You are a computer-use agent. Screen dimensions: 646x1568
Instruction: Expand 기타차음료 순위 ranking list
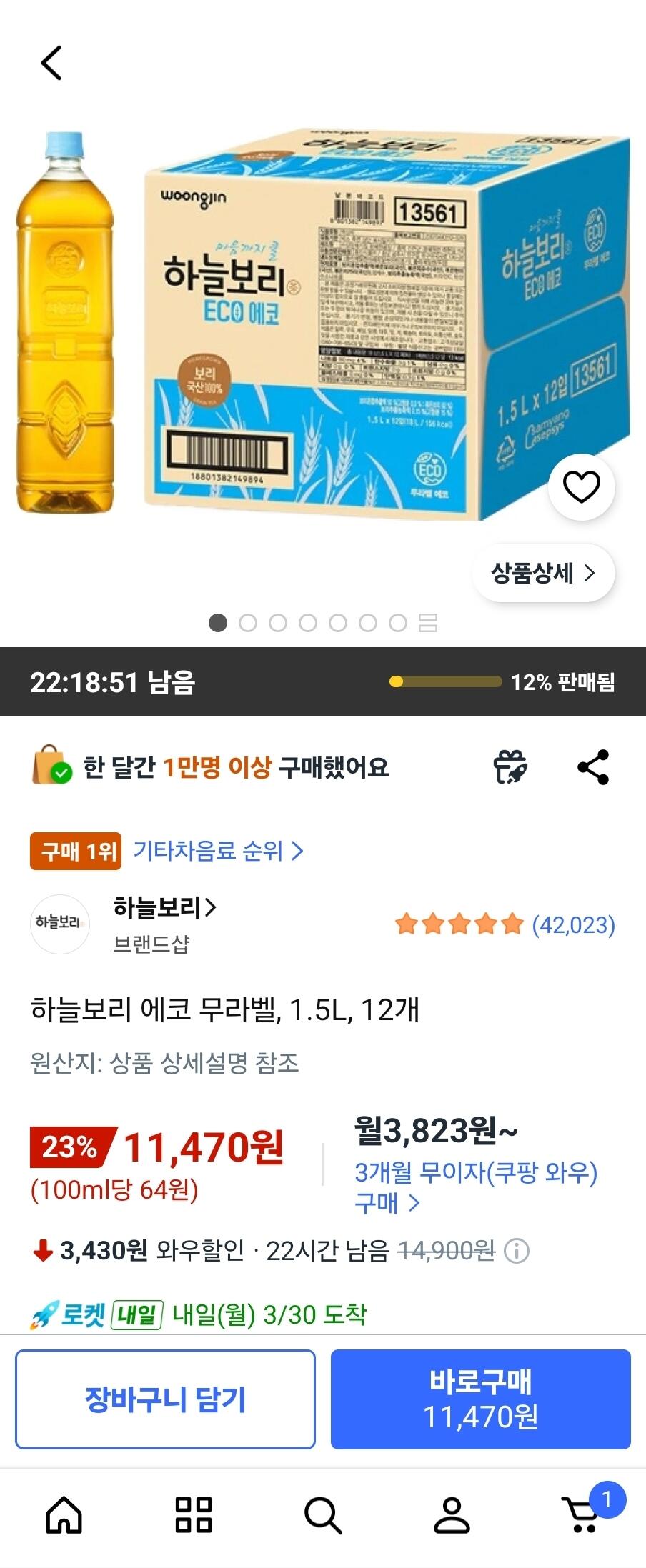tap(214, 852)
